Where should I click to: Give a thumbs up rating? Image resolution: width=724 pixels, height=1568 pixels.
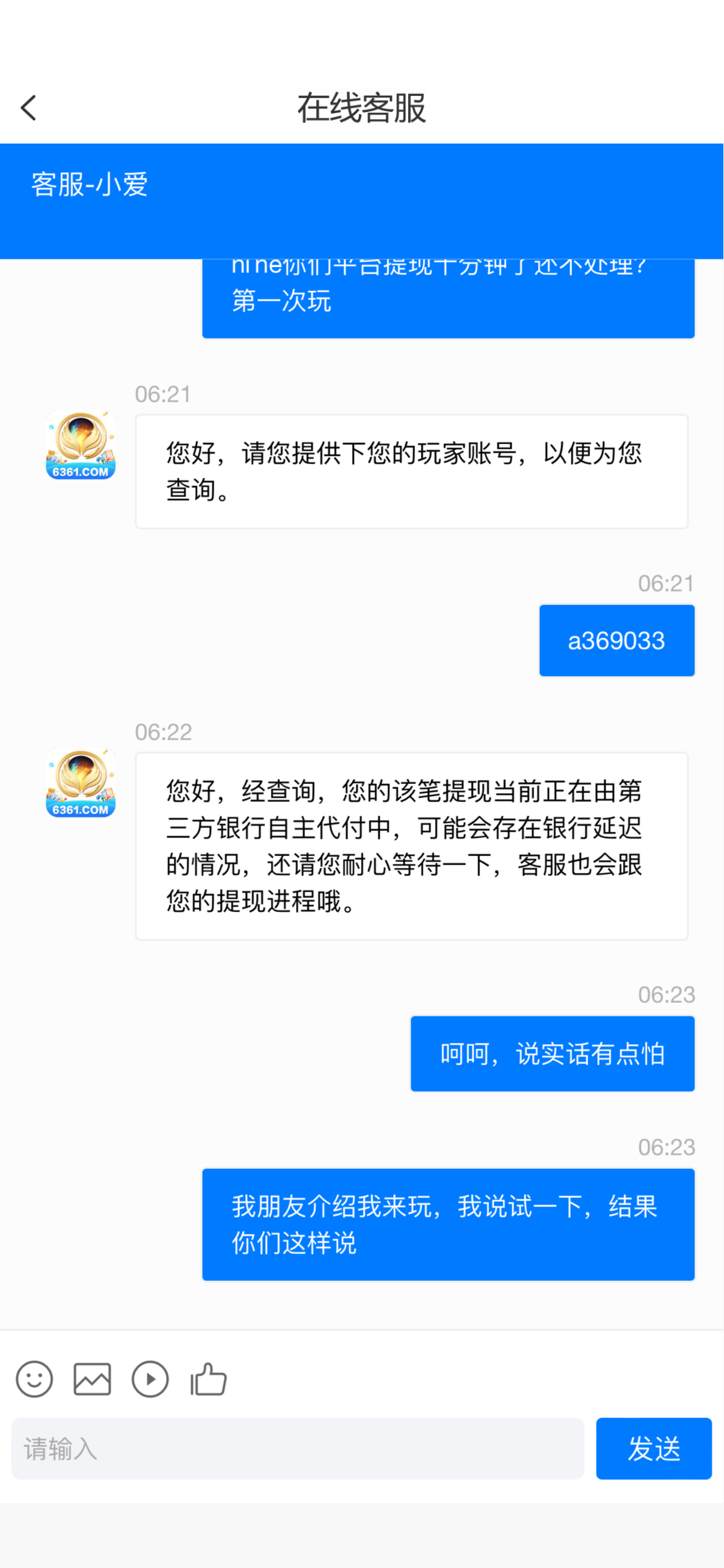point(207,1379)
